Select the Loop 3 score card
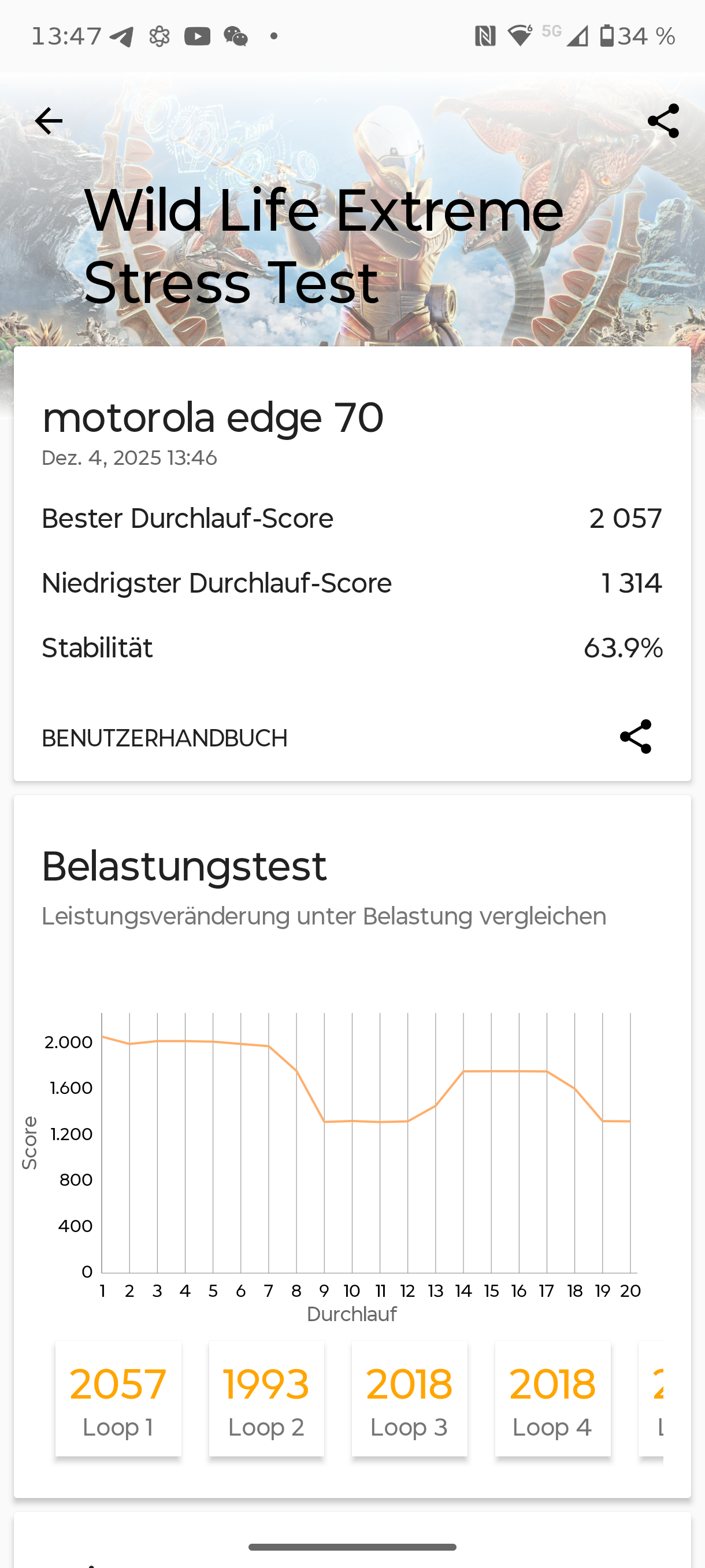This screenshot has height=1568, width=705. point(409,1398)
